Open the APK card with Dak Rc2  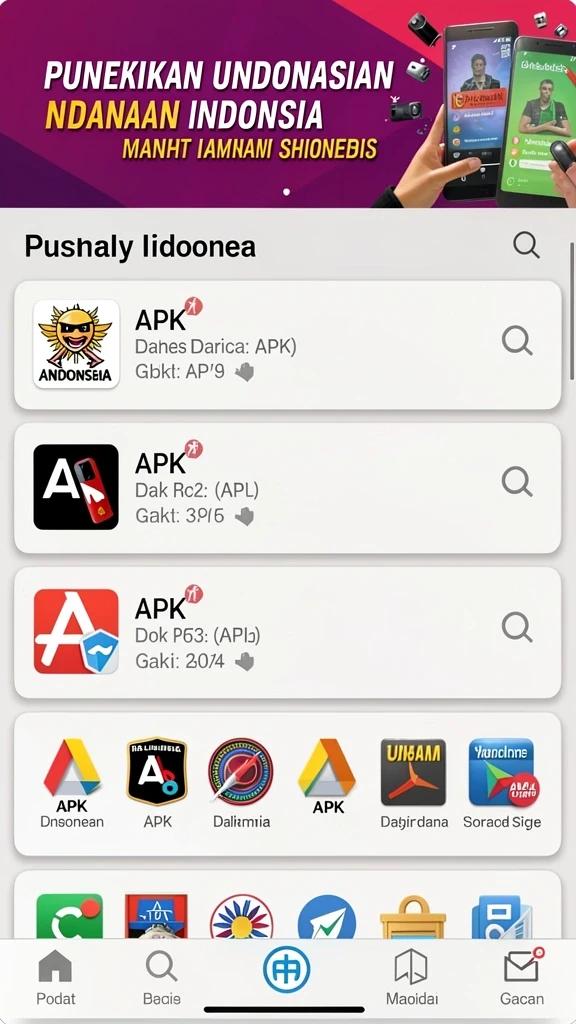(x=288, y=488)
